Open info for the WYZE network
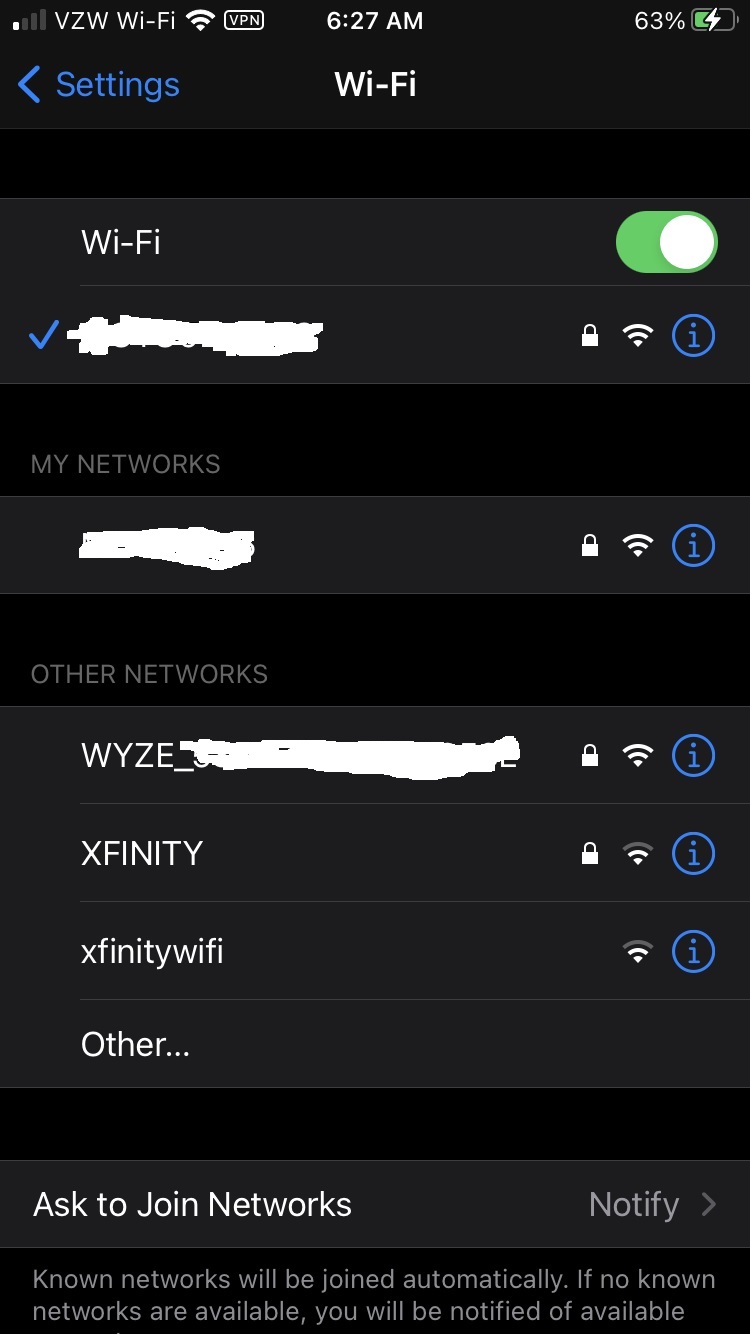750x1334 pixels. pyautogui.click(x=693, y=756)
